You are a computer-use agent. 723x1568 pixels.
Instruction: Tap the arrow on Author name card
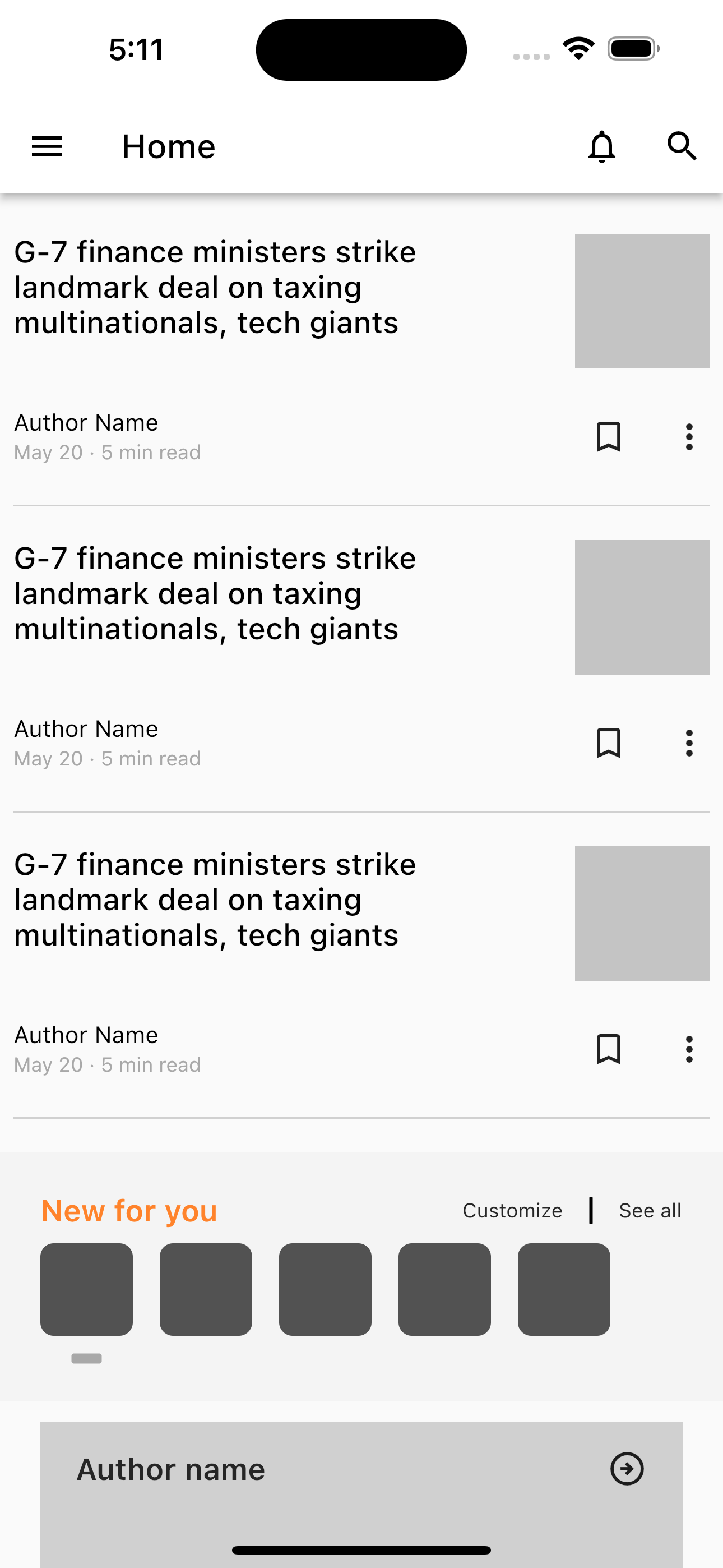click(627, 1469)
